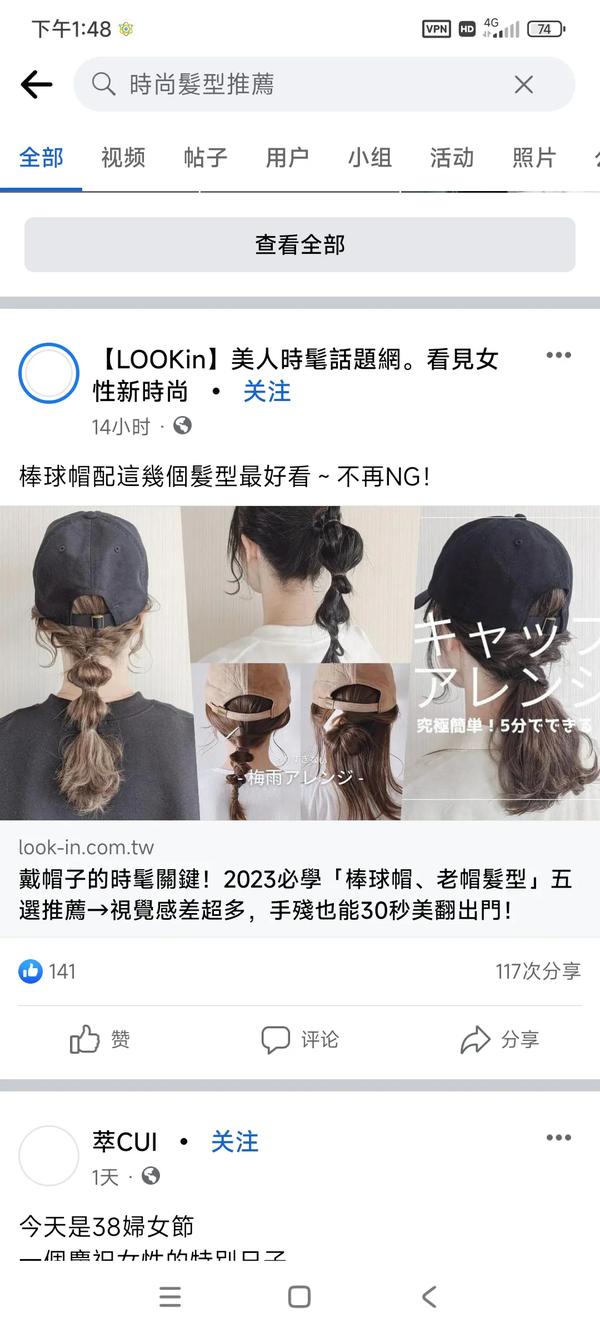This screenshot has width=600, height=1333.
Task: Switch to the 活动 tab
Action: pos(451,157)
